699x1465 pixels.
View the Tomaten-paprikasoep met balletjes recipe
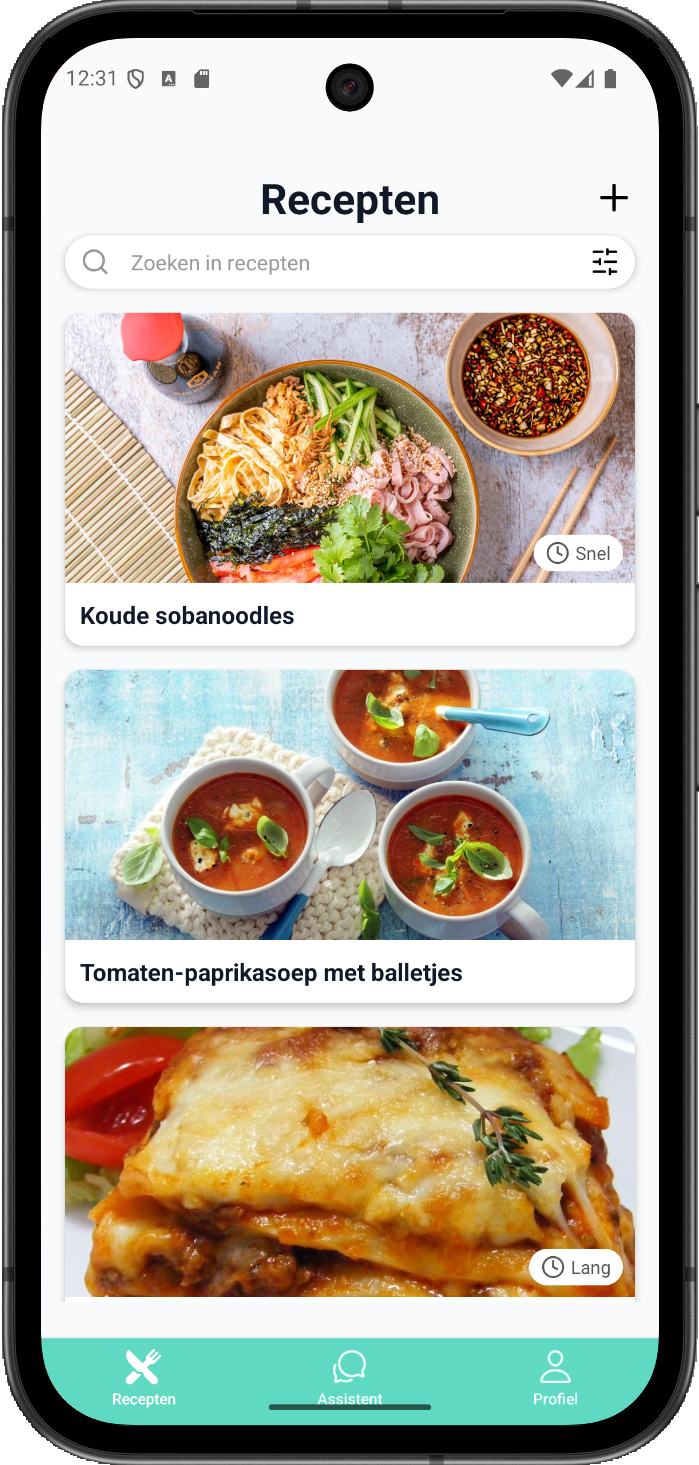tap(349, 835)
